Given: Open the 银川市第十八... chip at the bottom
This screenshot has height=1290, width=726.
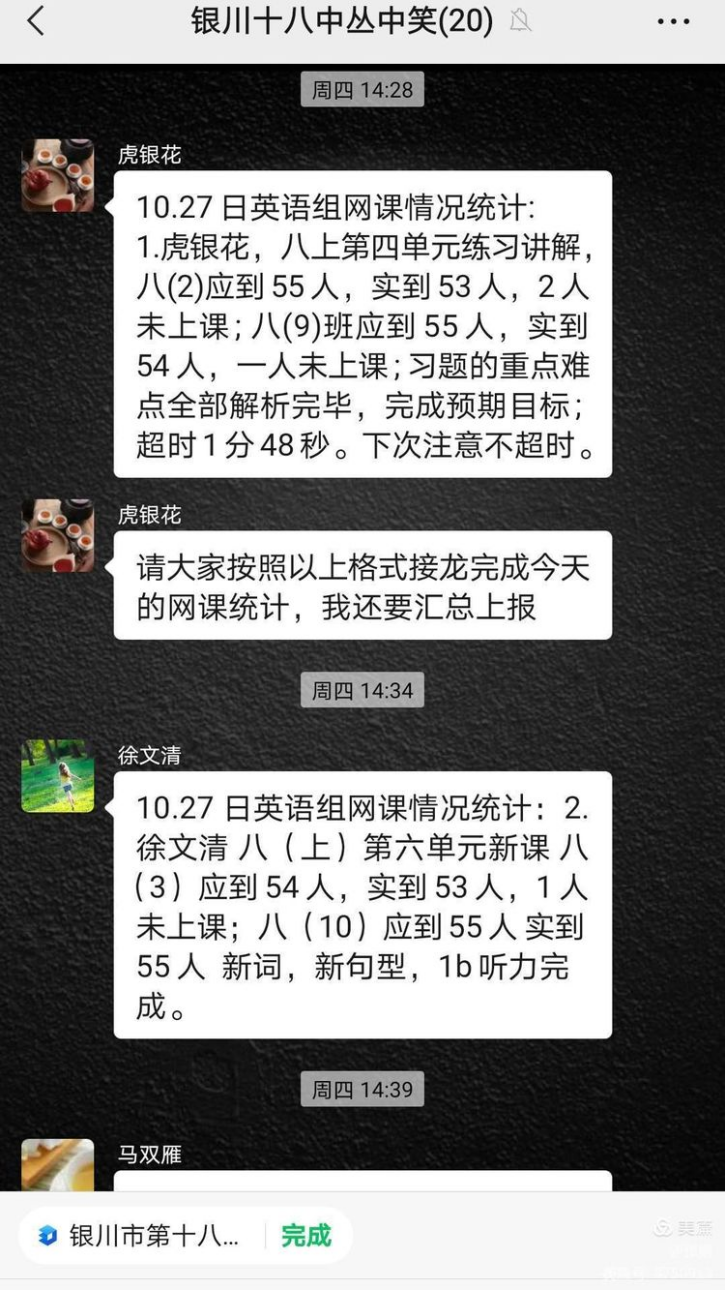Looking at the screenshot, I should (x=141, y=1235).
